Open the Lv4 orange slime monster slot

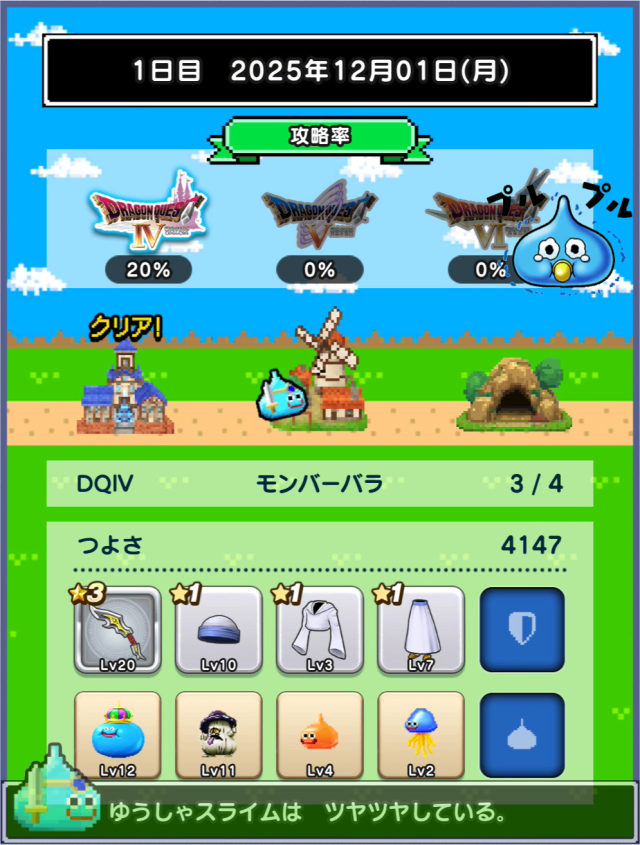[319, 735]
